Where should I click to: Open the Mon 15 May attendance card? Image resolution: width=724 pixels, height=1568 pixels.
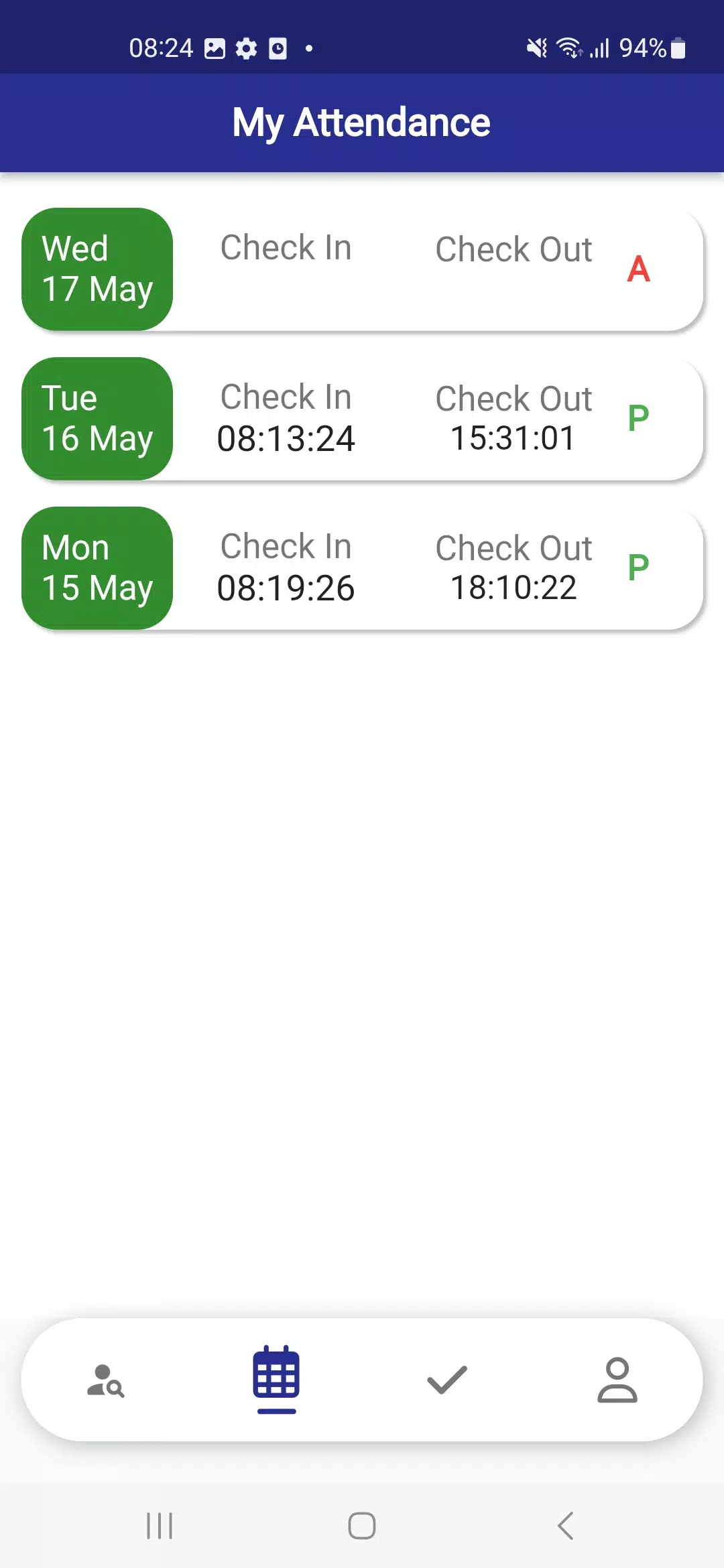coord(362,568)
